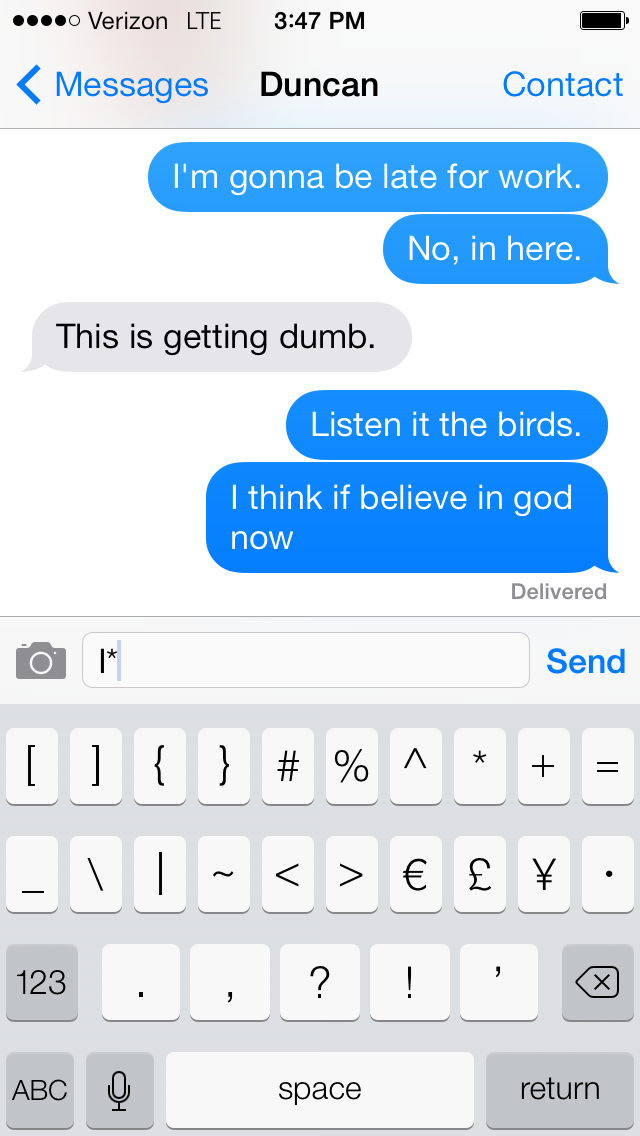Screen dimensions: 640x1136
Task: Go back to the Messages list
Action: pos(112,86)
